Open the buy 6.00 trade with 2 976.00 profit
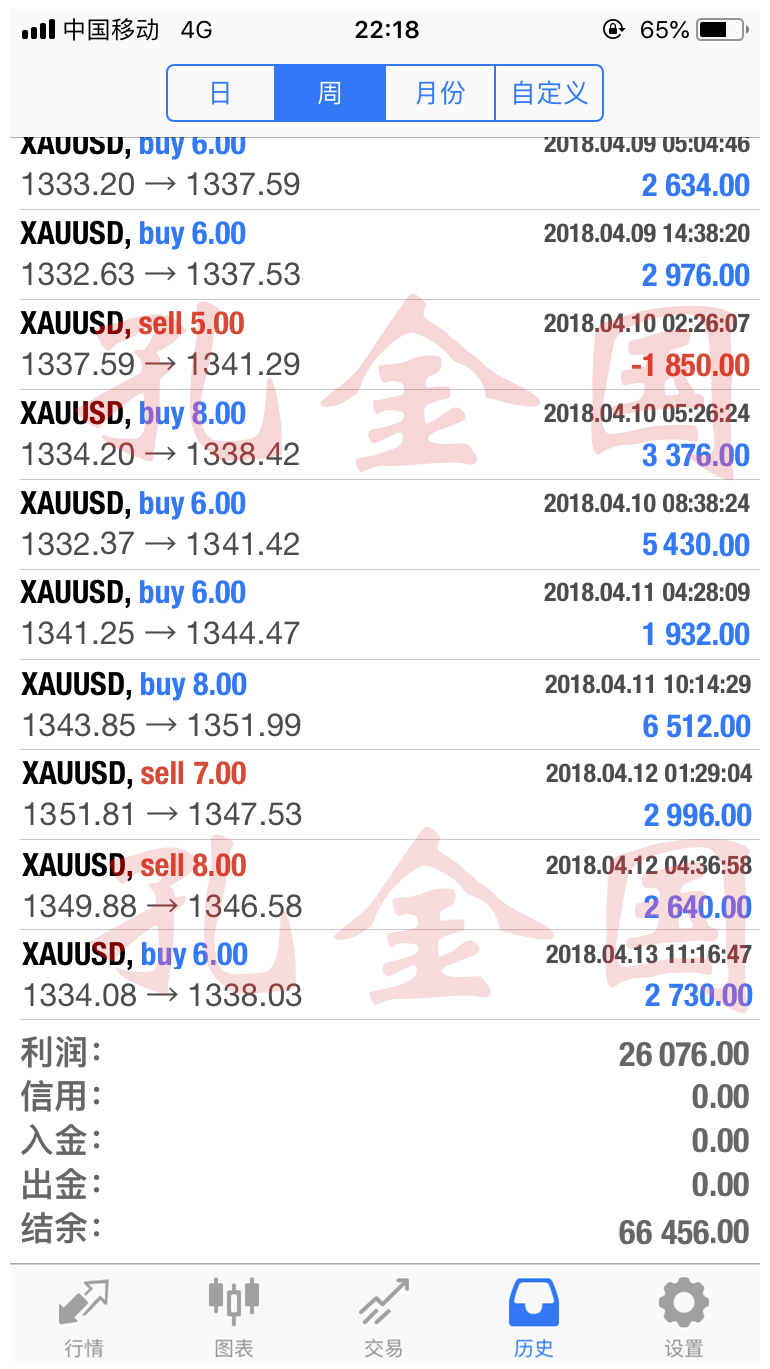770x1369 pixels. tap(385, 255)
